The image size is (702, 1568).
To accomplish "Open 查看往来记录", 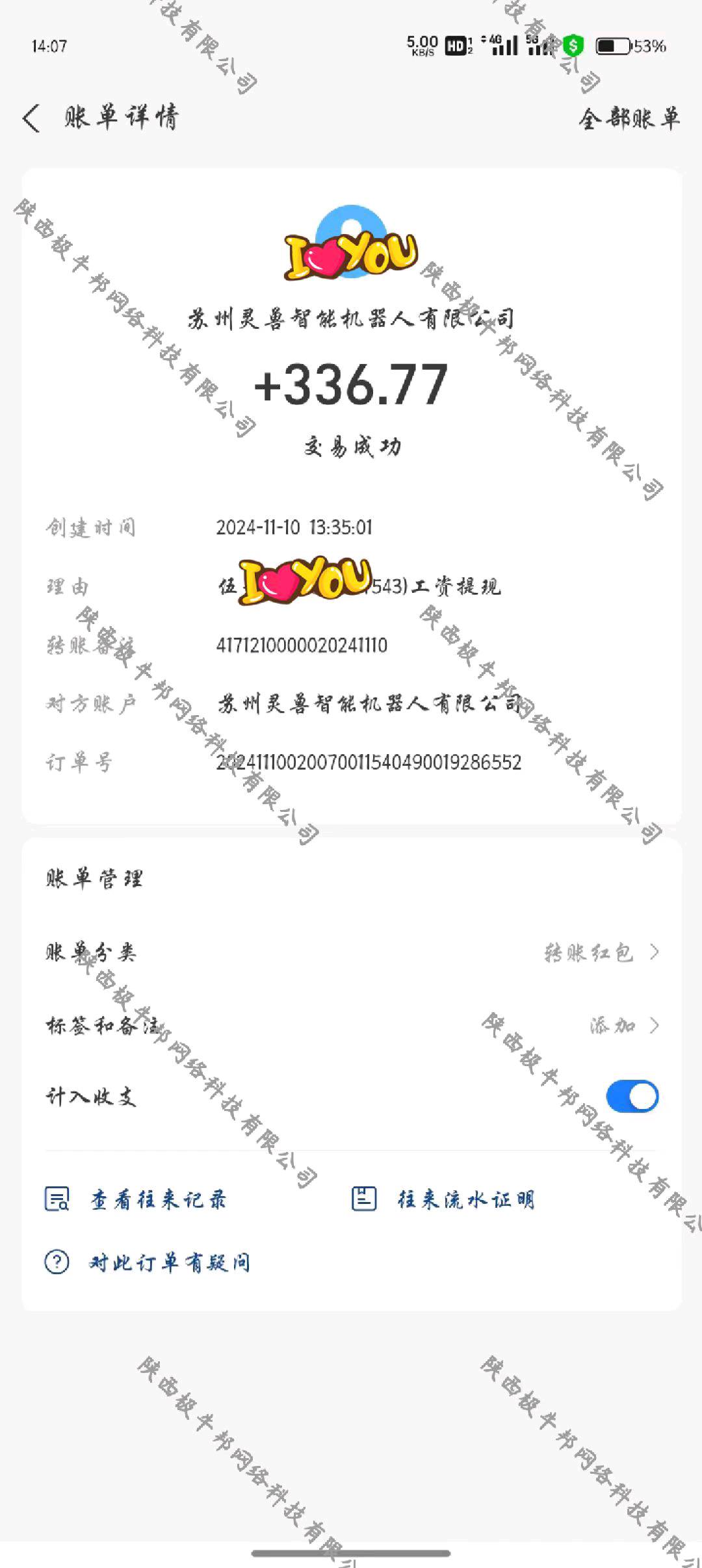I will pyautogui.click(x=135, y=1199).
